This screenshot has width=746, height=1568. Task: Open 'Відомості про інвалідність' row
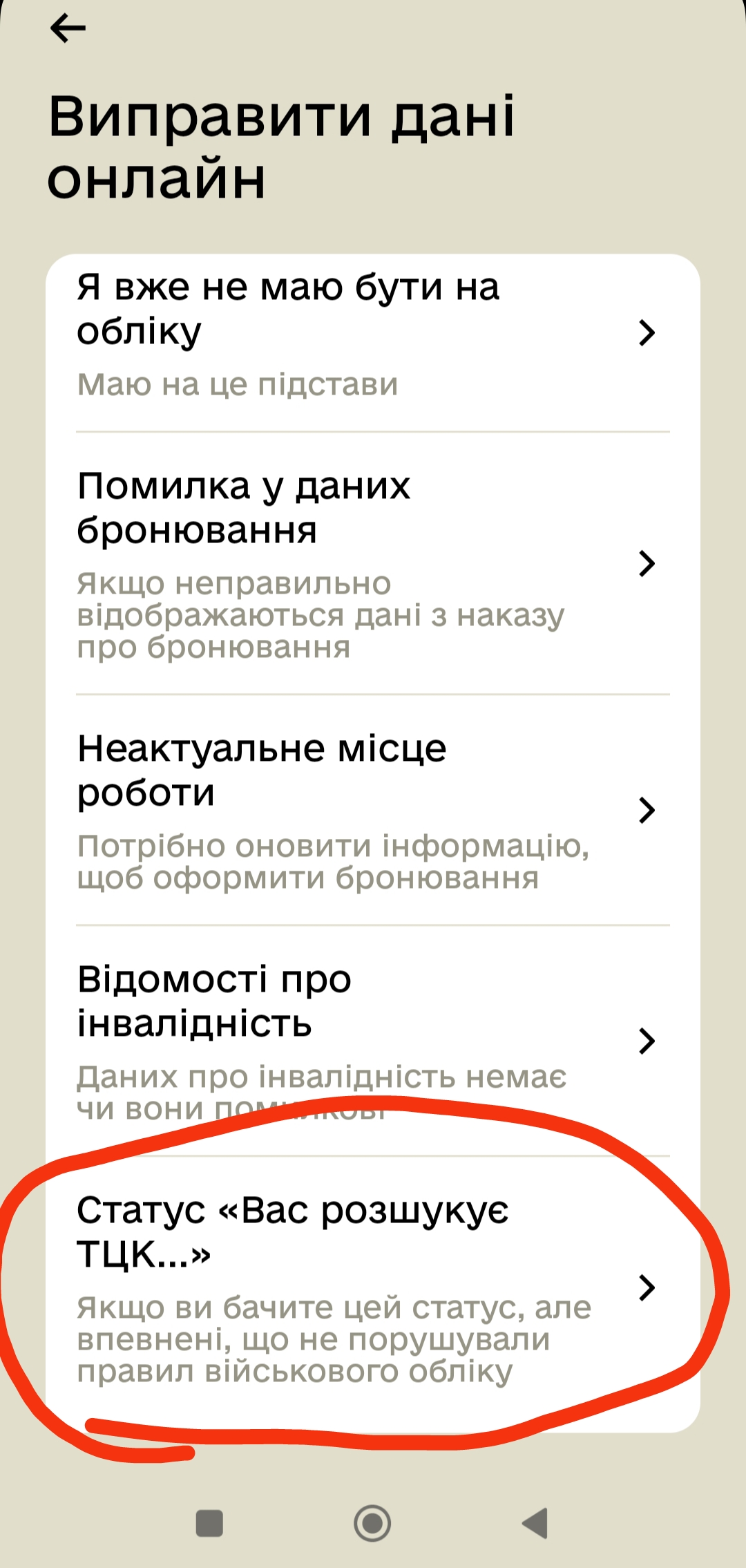coord(366,1041)
